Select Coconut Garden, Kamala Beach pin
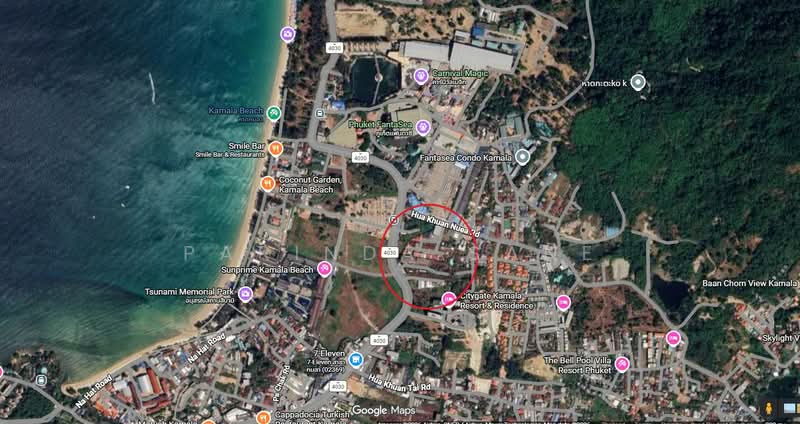 point(267,184)
